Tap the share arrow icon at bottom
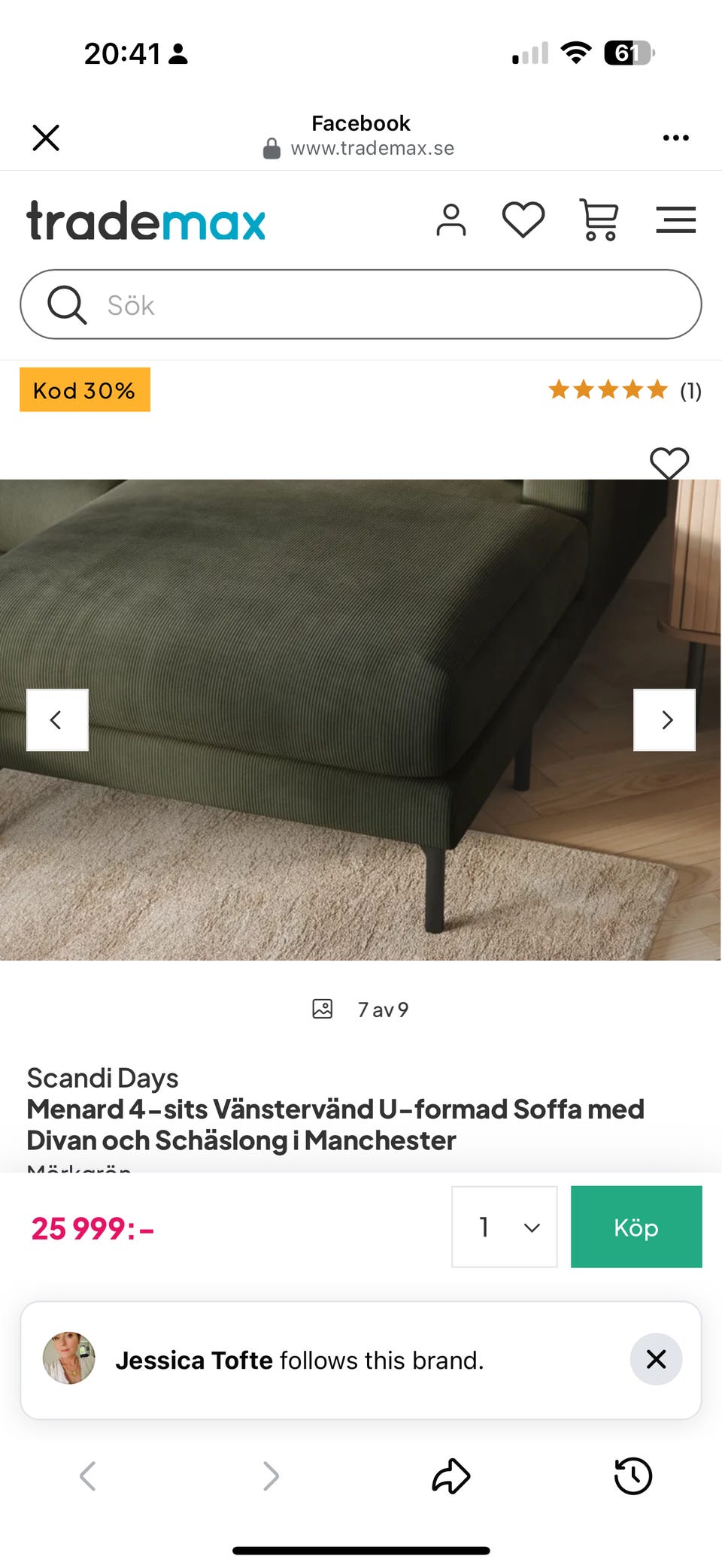722x1568 pixels. click(x=450, y=1476)
